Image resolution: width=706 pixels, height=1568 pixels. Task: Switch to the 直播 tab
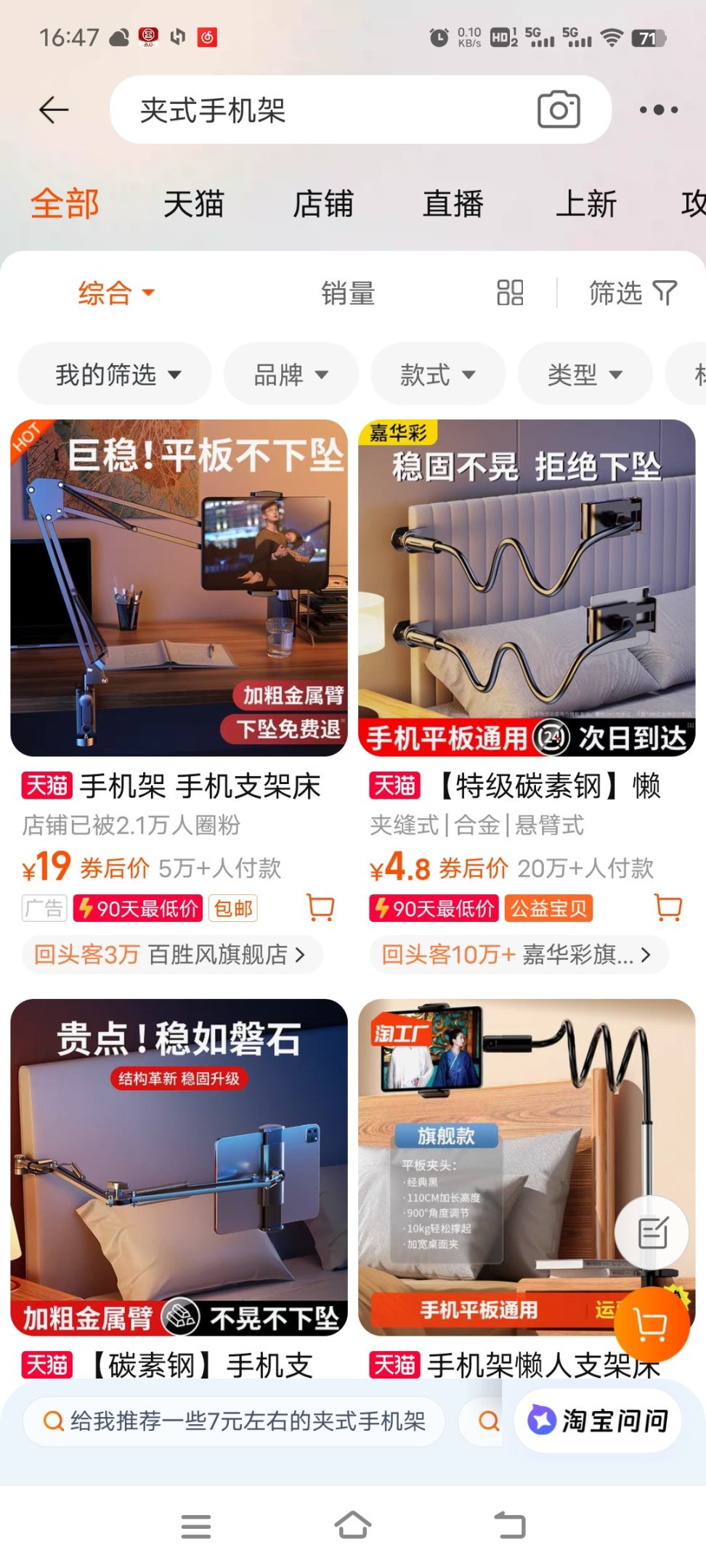(x=453, y=204)
